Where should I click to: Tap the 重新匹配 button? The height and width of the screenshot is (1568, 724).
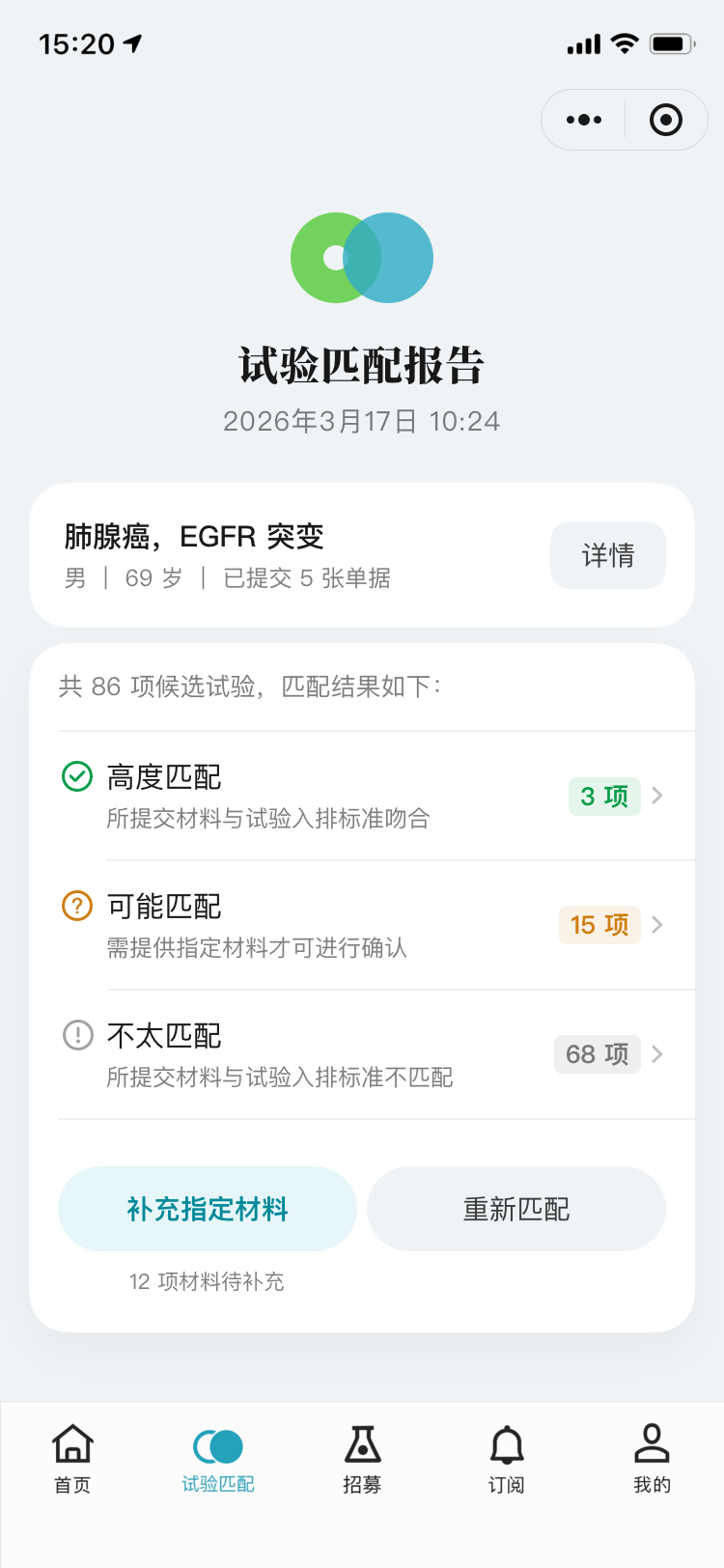click(x=516, y=1209)
